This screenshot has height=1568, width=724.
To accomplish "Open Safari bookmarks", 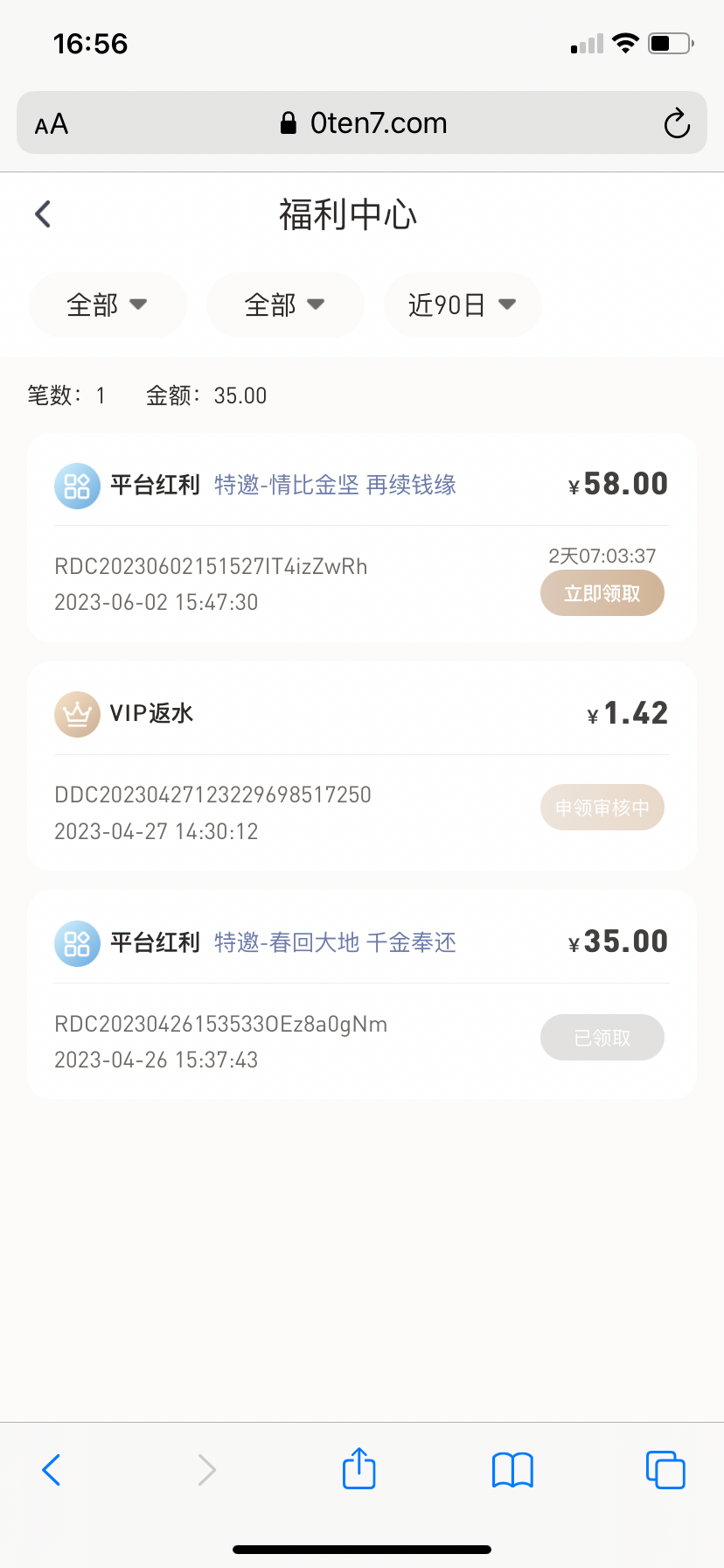I will click(x=512, y=1470).
